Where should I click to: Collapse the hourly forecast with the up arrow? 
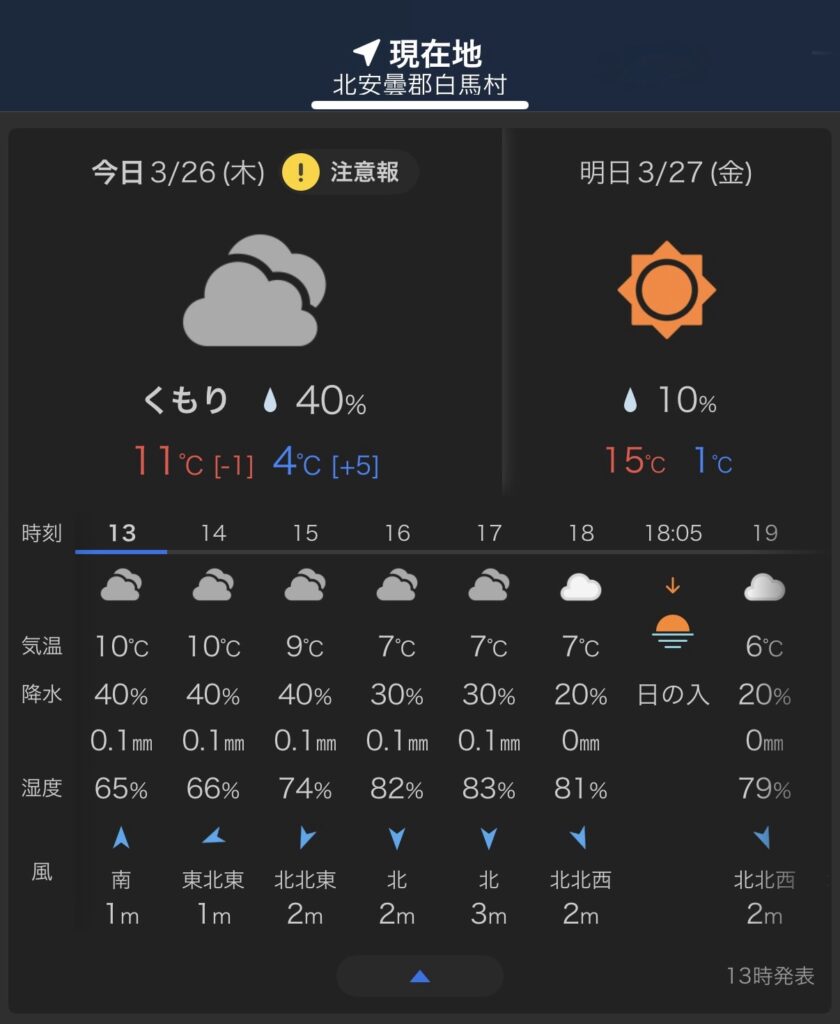point(420,976)
